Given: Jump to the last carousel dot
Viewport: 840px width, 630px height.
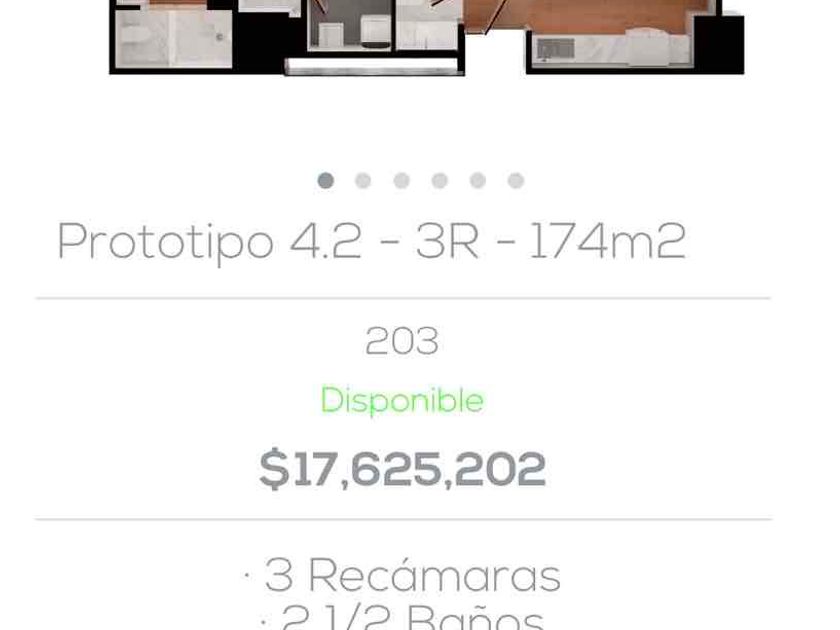Looking at the screenshot, I should pos(516,181).
